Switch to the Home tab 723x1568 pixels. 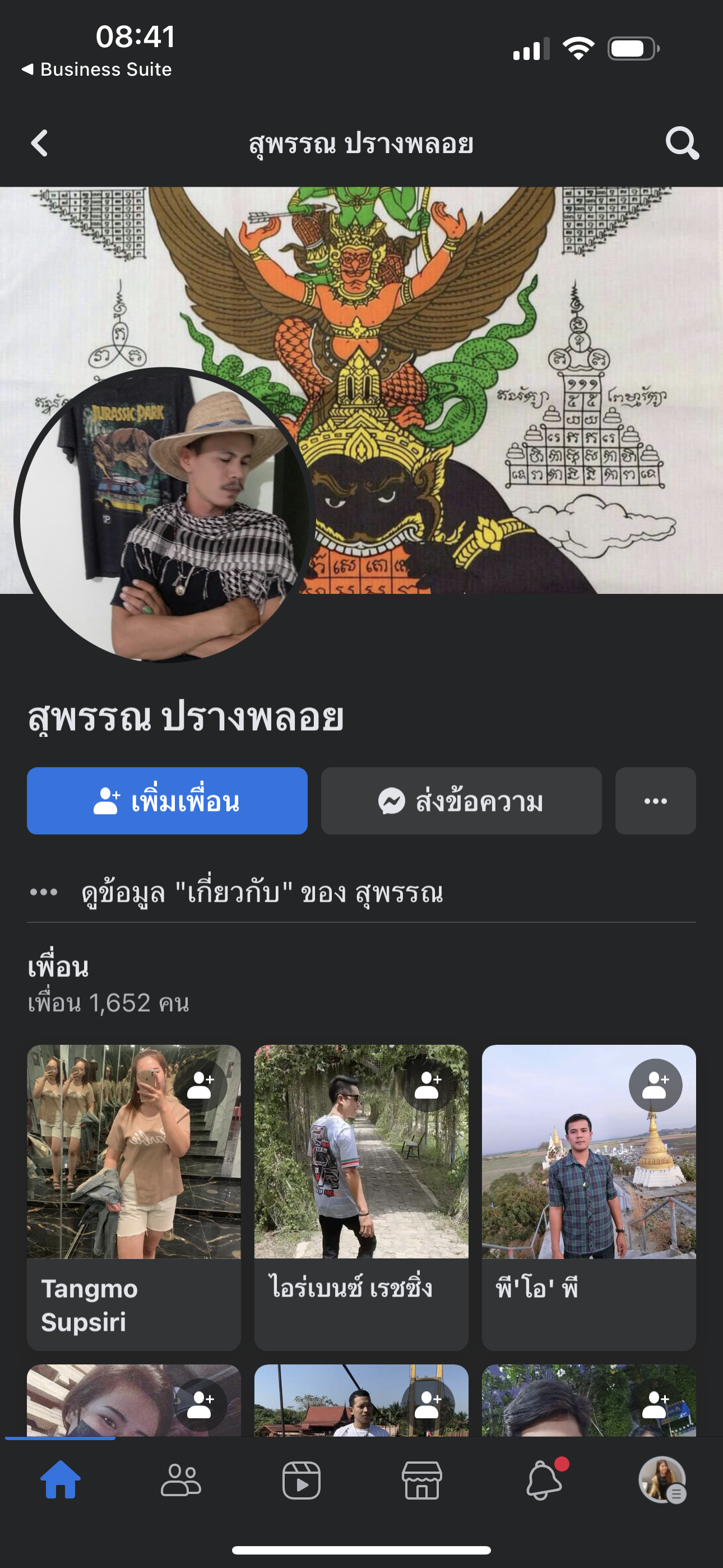click(61, 1480)
